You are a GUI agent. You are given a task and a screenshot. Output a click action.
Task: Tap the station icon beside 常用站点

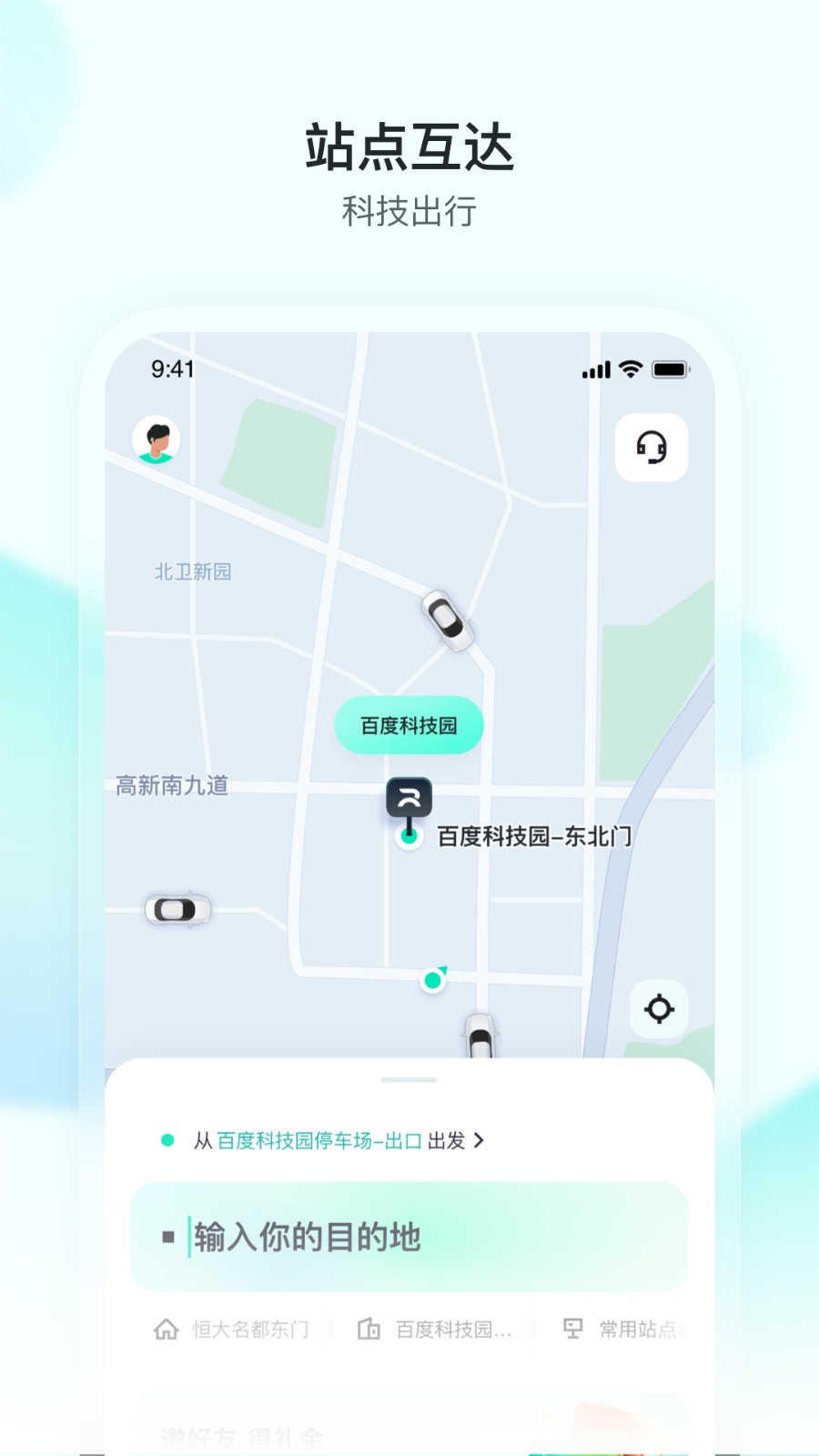pyautogui.click(x=573, y=1329)
